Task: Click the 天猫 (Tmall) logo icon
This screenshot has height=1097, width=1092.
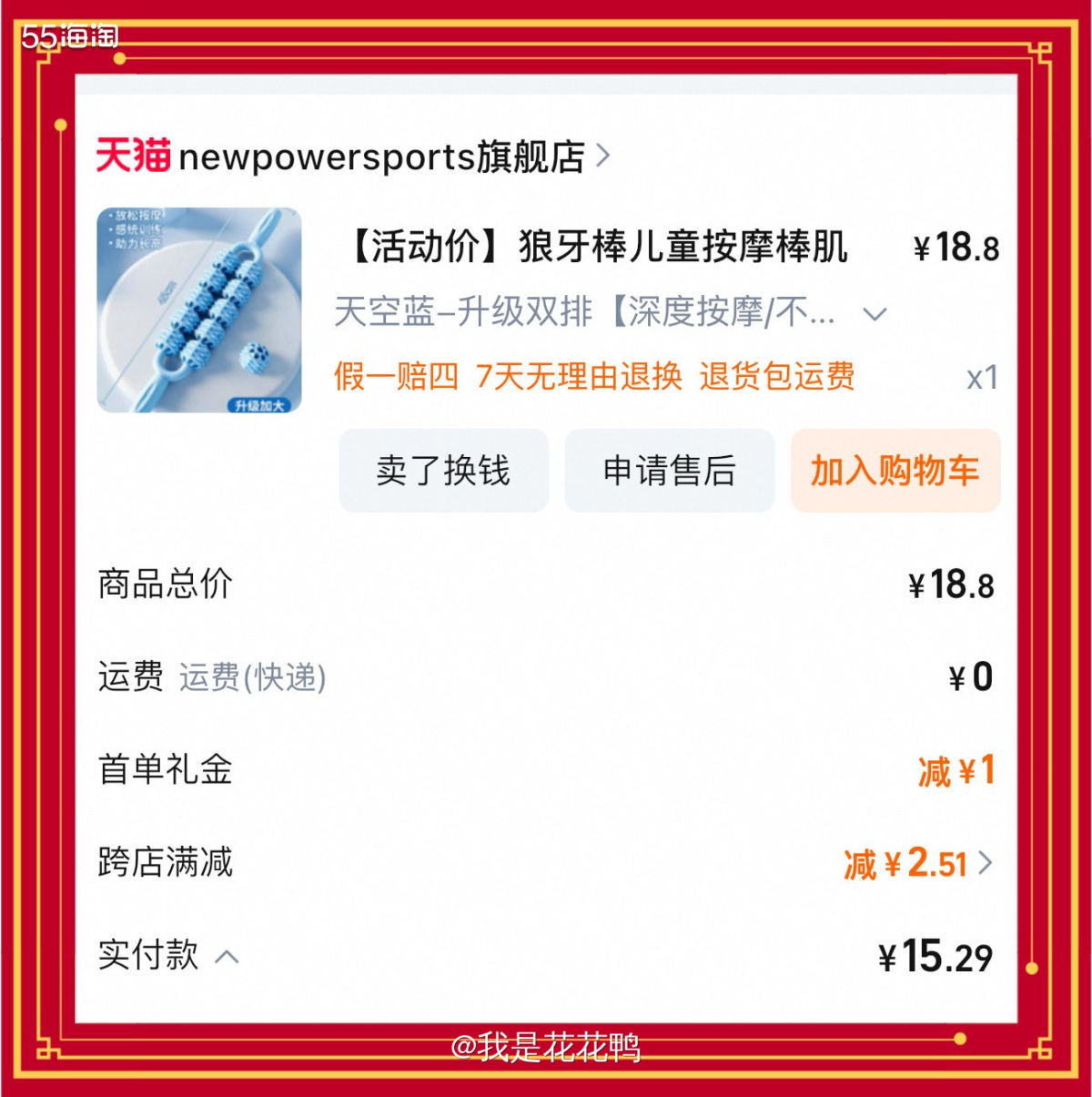Action: tap(132, 155)
